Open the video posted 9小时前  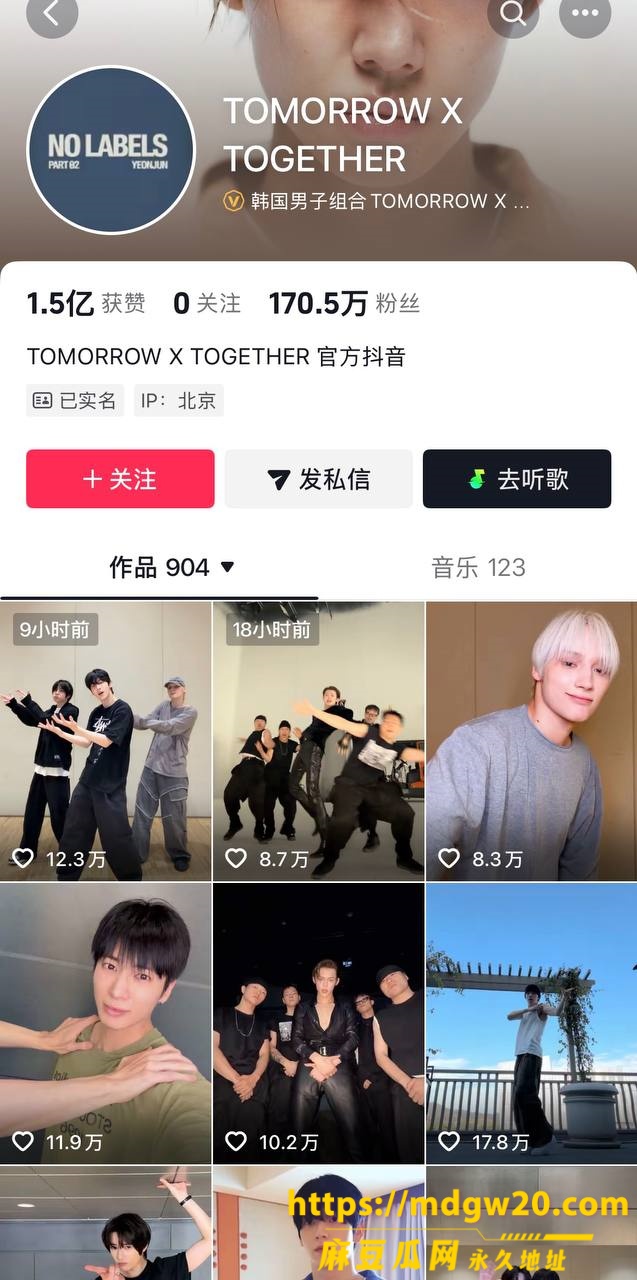pos(106,741)
